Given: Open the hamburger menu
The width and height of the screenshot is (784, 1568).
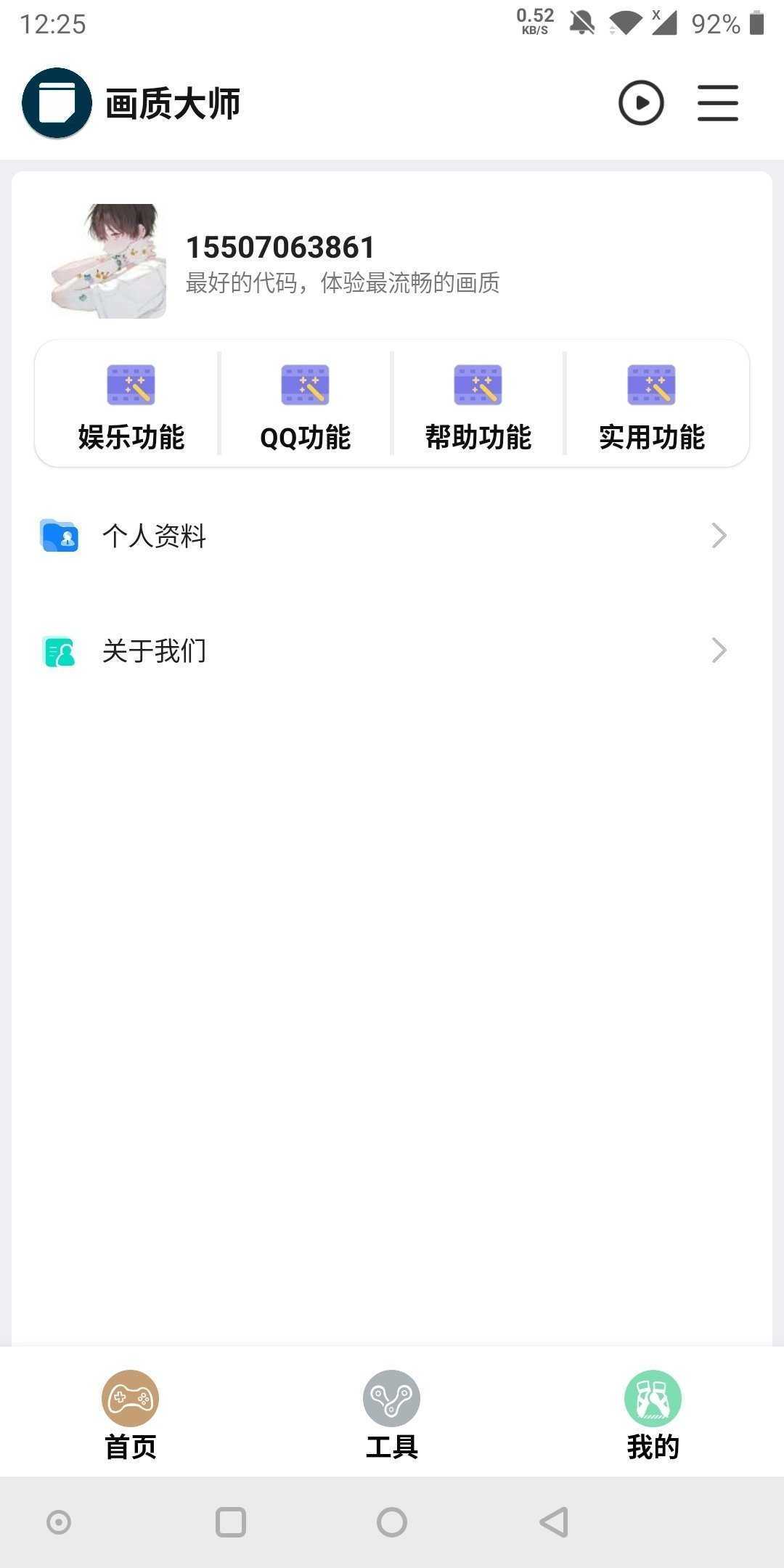Looking at the screenshot, I should 718,102.
